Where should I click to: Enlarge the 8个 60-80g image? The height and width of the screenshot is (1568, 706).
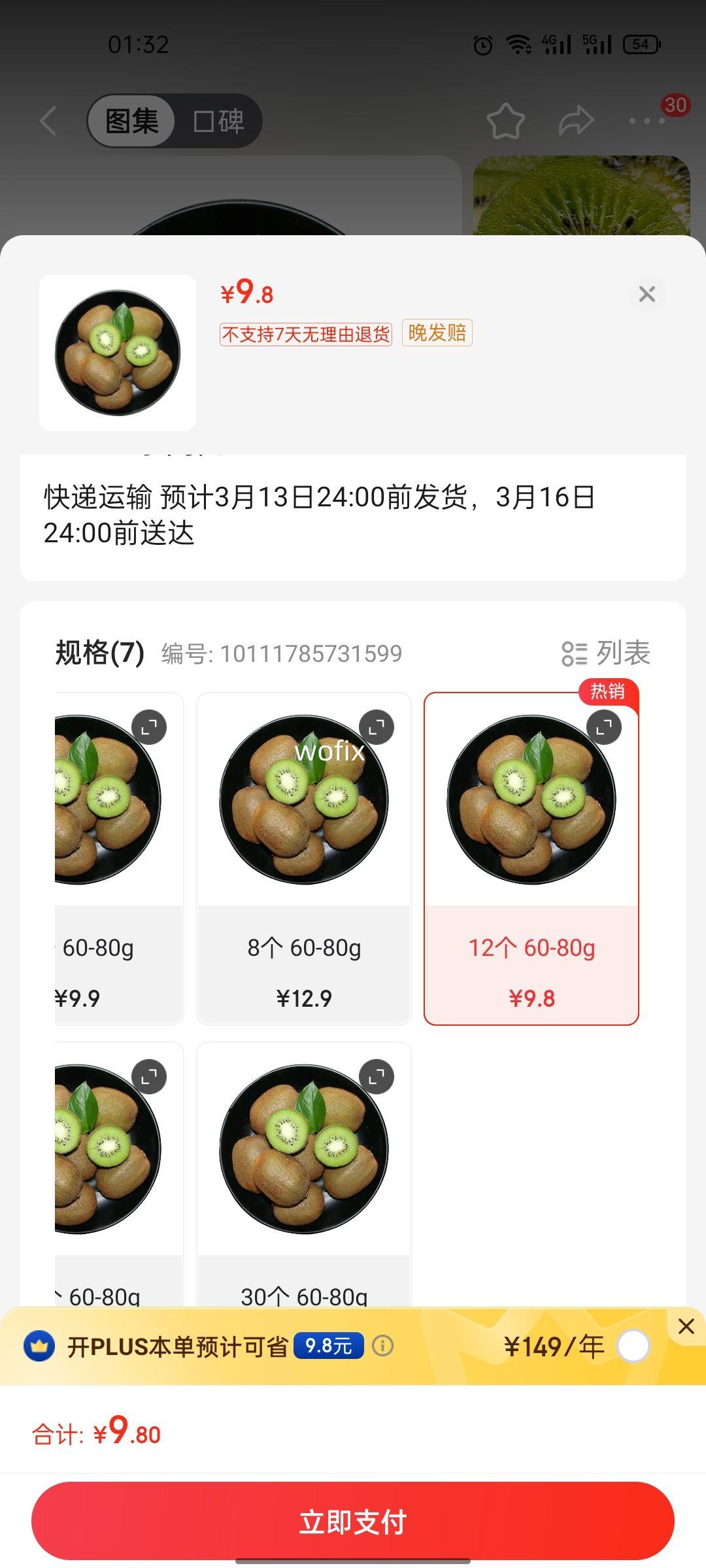[x=377, y=727]
